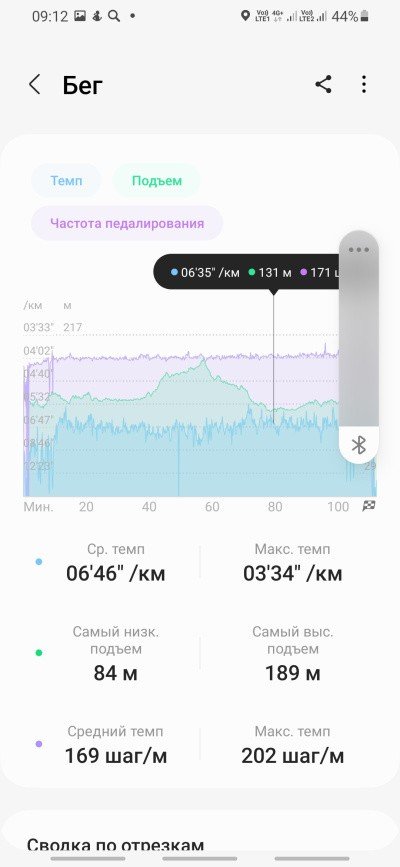Open the three-dot overflow menu
This screenshot has height=867, width=400.
point(363,85)
